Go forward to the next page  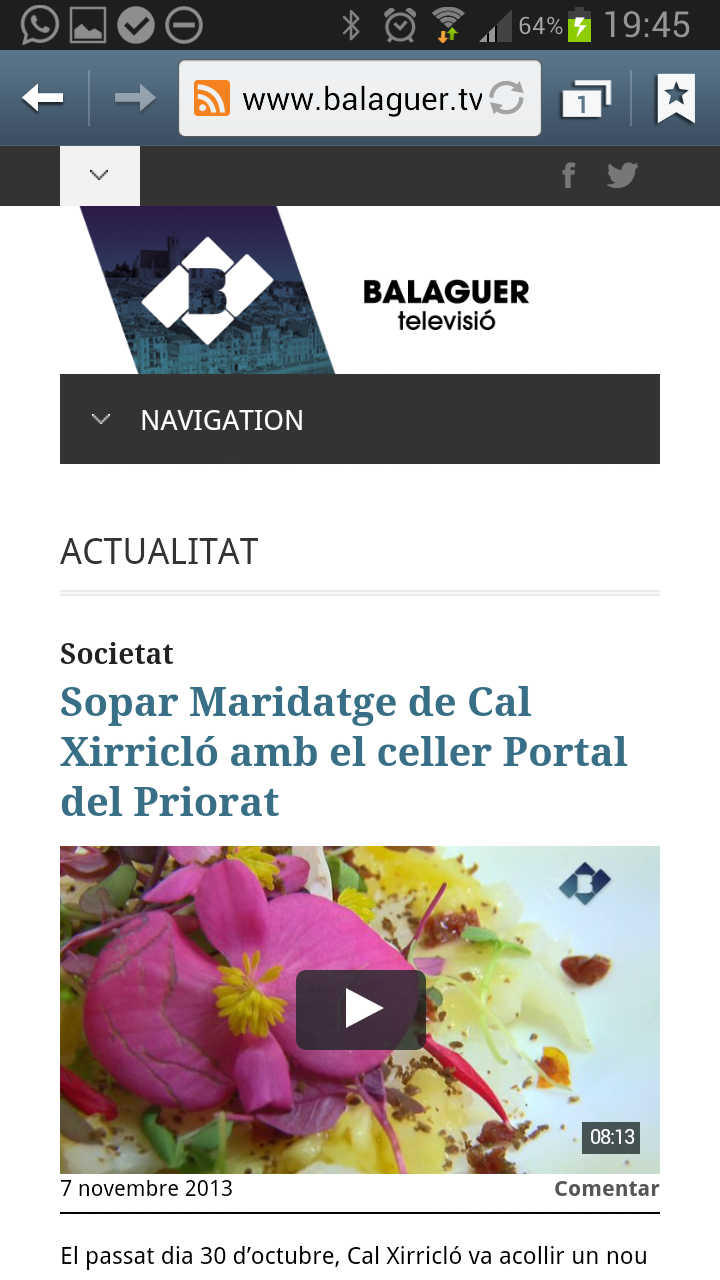[134, 98]
